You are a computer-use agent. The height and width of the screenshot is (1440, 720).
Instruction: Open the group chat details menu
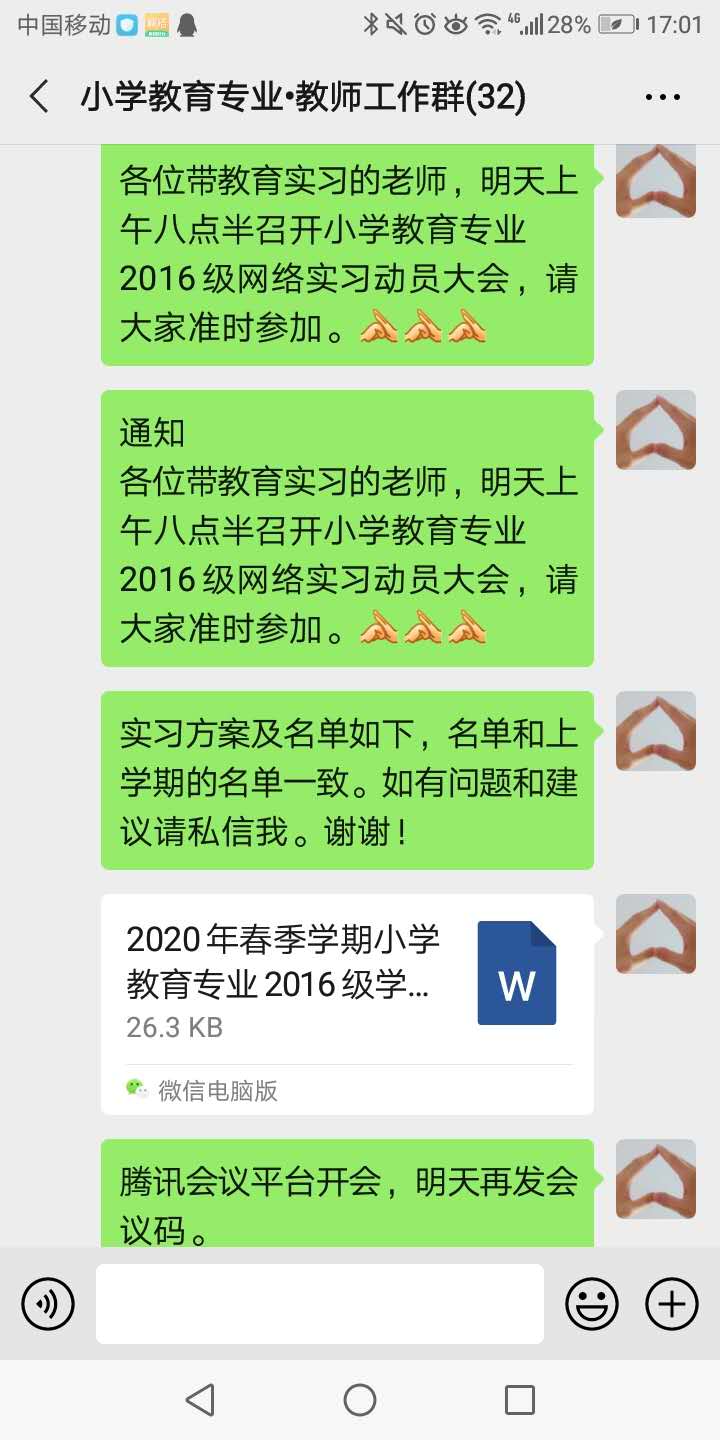(x=662, y=97)
